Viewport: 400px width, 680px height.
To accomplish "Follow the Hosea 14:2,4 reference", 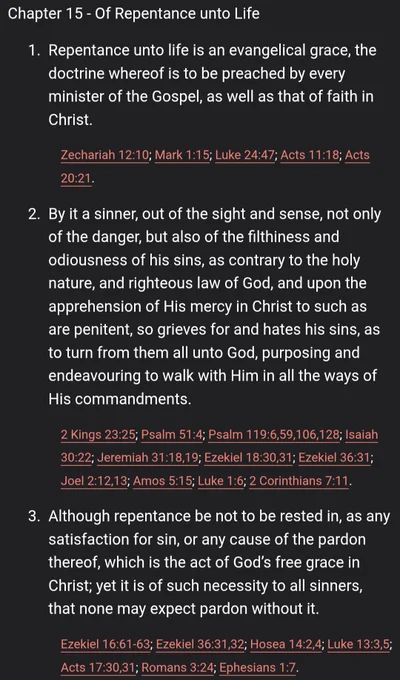I will point(286,644).
